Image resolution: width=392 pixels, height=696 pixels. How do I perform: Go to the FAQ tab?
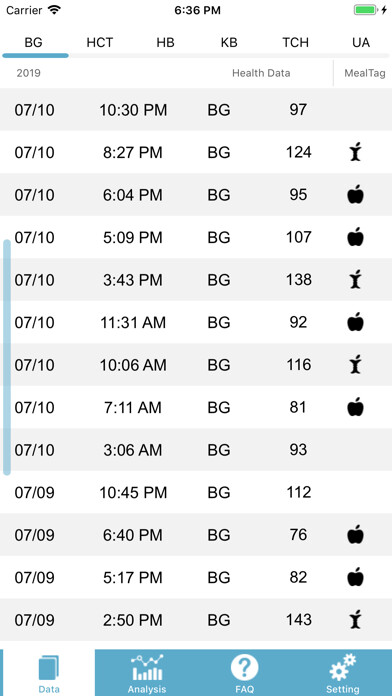(x=245, y=673)
